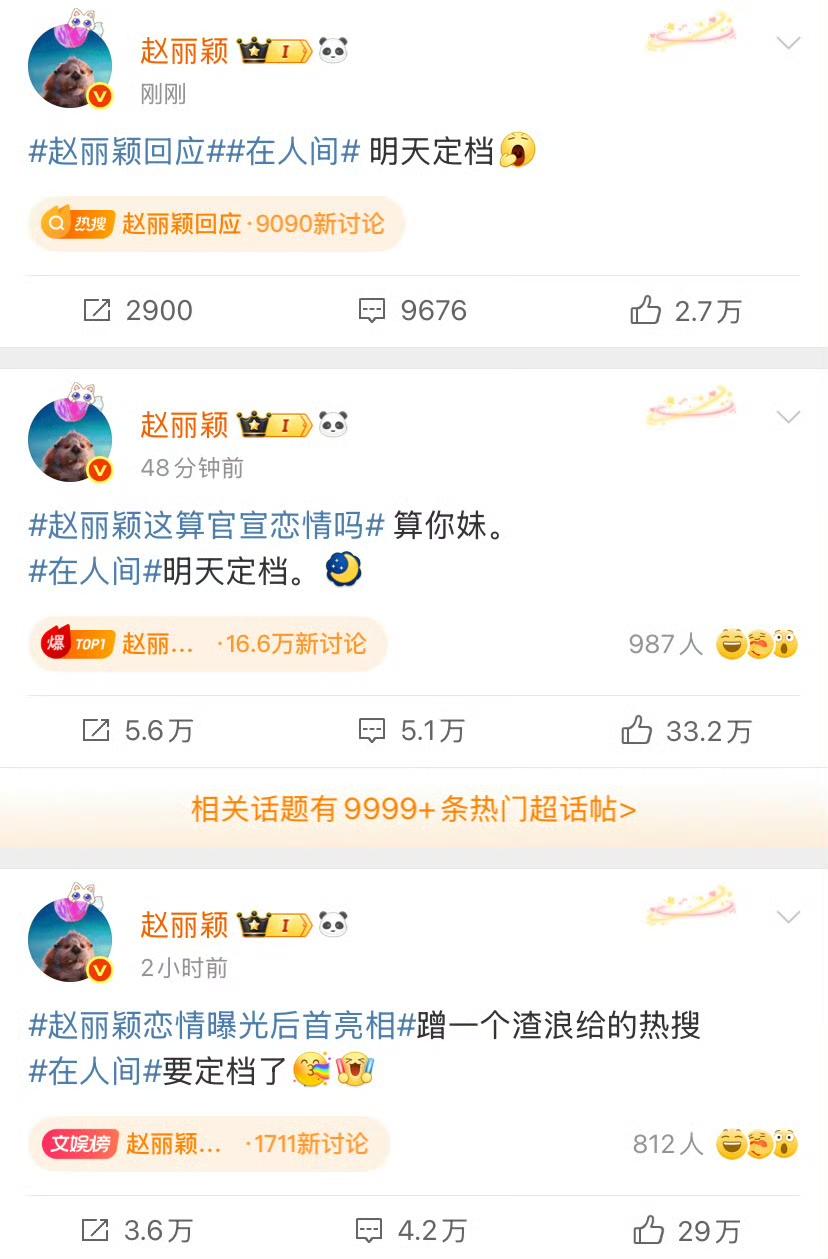The height and width of the screenshot is (1259, 828).
Task: Open hashtag #赵丽颖这算官宣恋情吗#
Action: pos(207,525)
